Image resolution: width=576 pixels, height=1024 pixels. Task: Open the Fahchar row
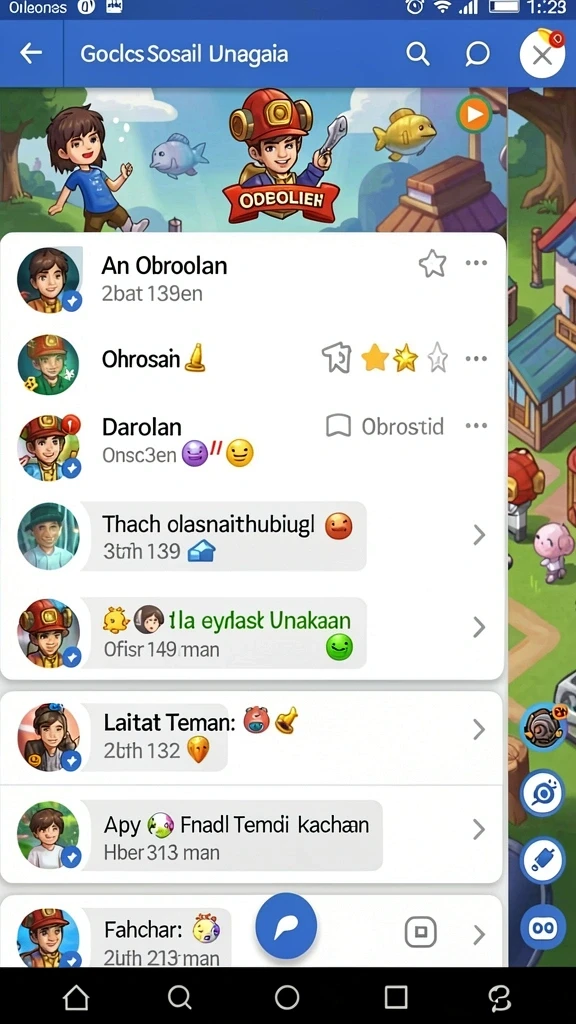coord(253,933)
